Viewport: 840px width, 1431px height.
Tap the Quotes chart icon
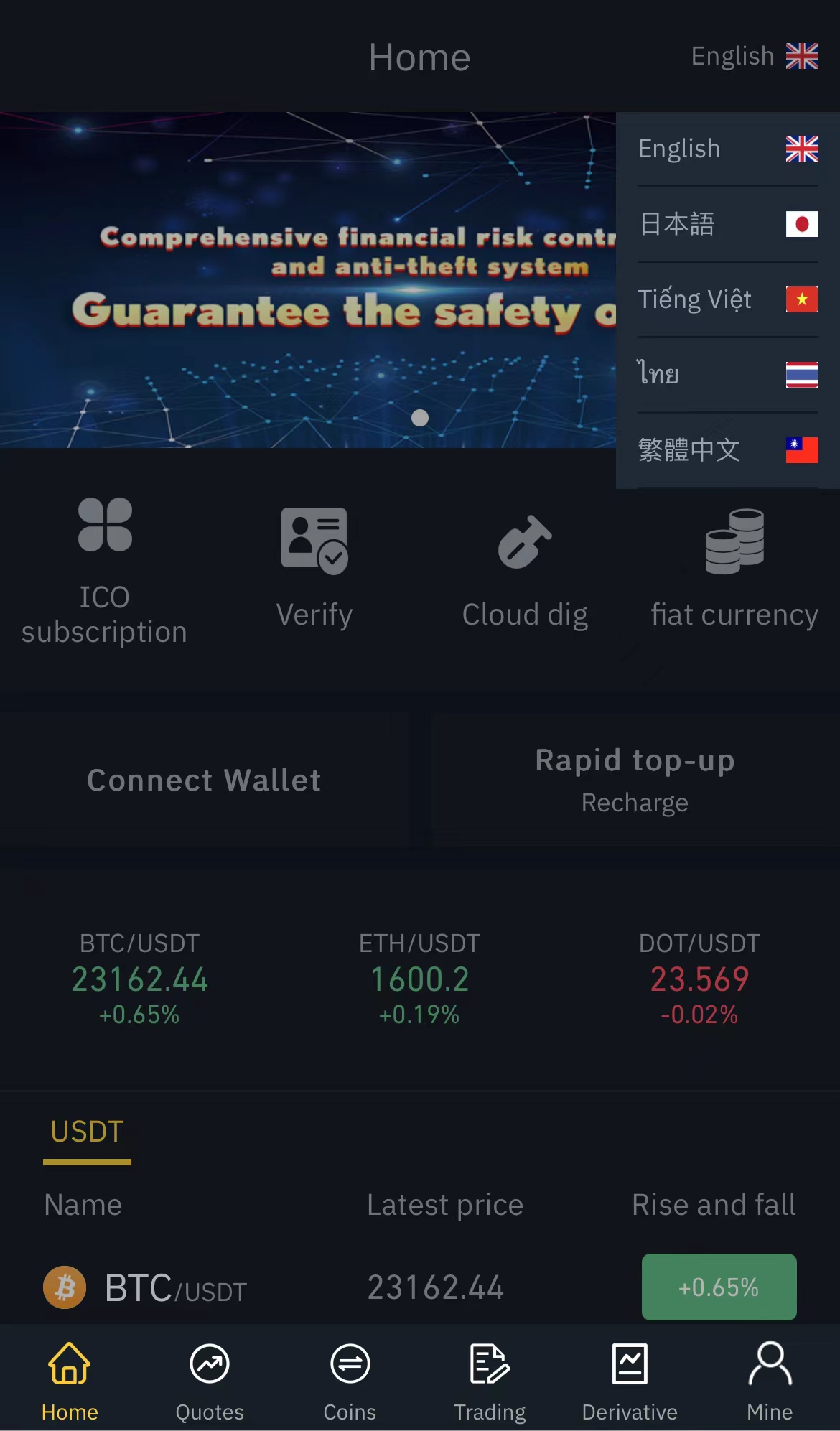(x=209, y=1361)
